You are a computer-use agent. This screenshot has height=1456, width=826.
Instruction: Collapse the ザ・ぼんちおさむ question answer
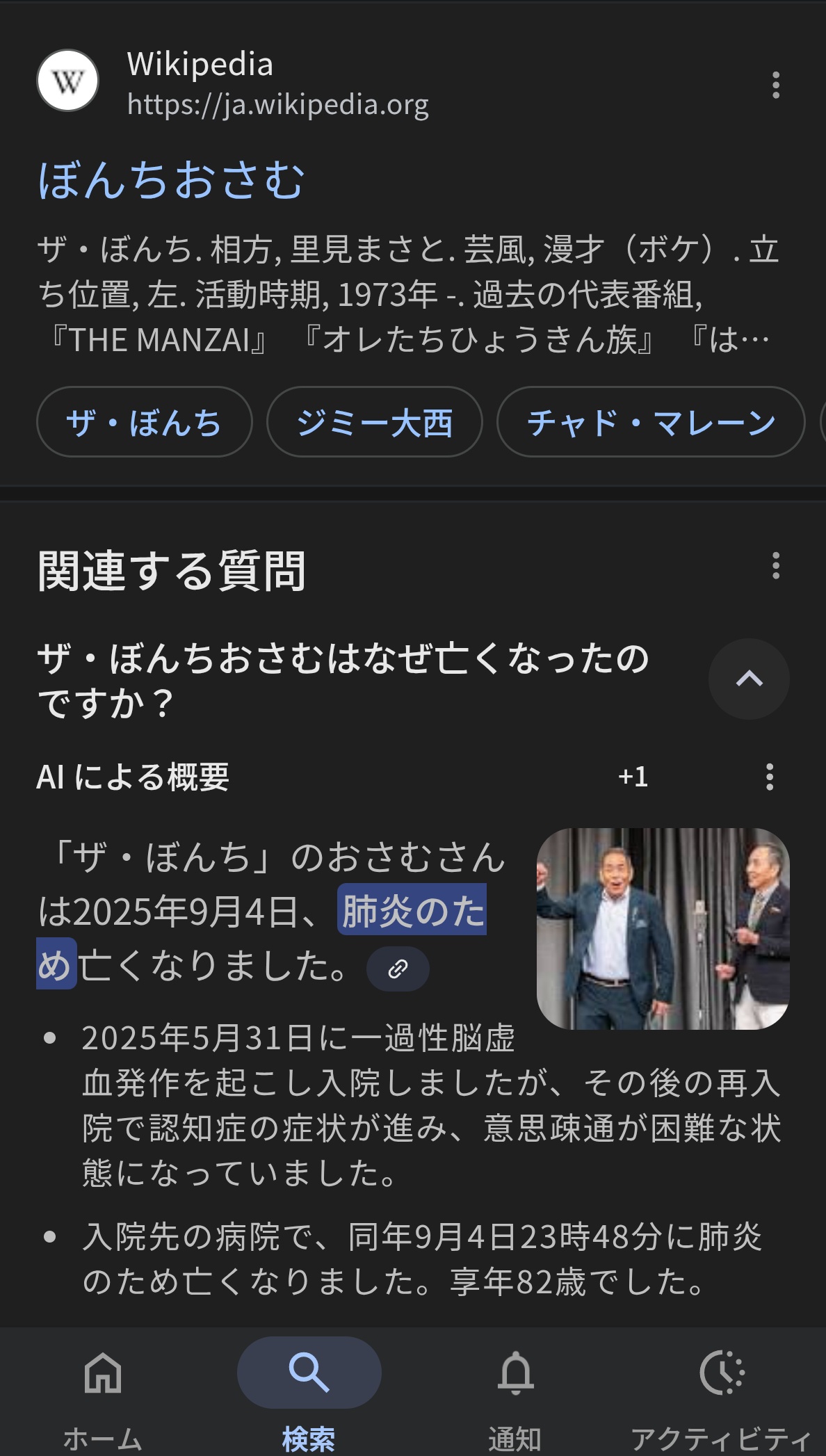(x=748, y=679)
